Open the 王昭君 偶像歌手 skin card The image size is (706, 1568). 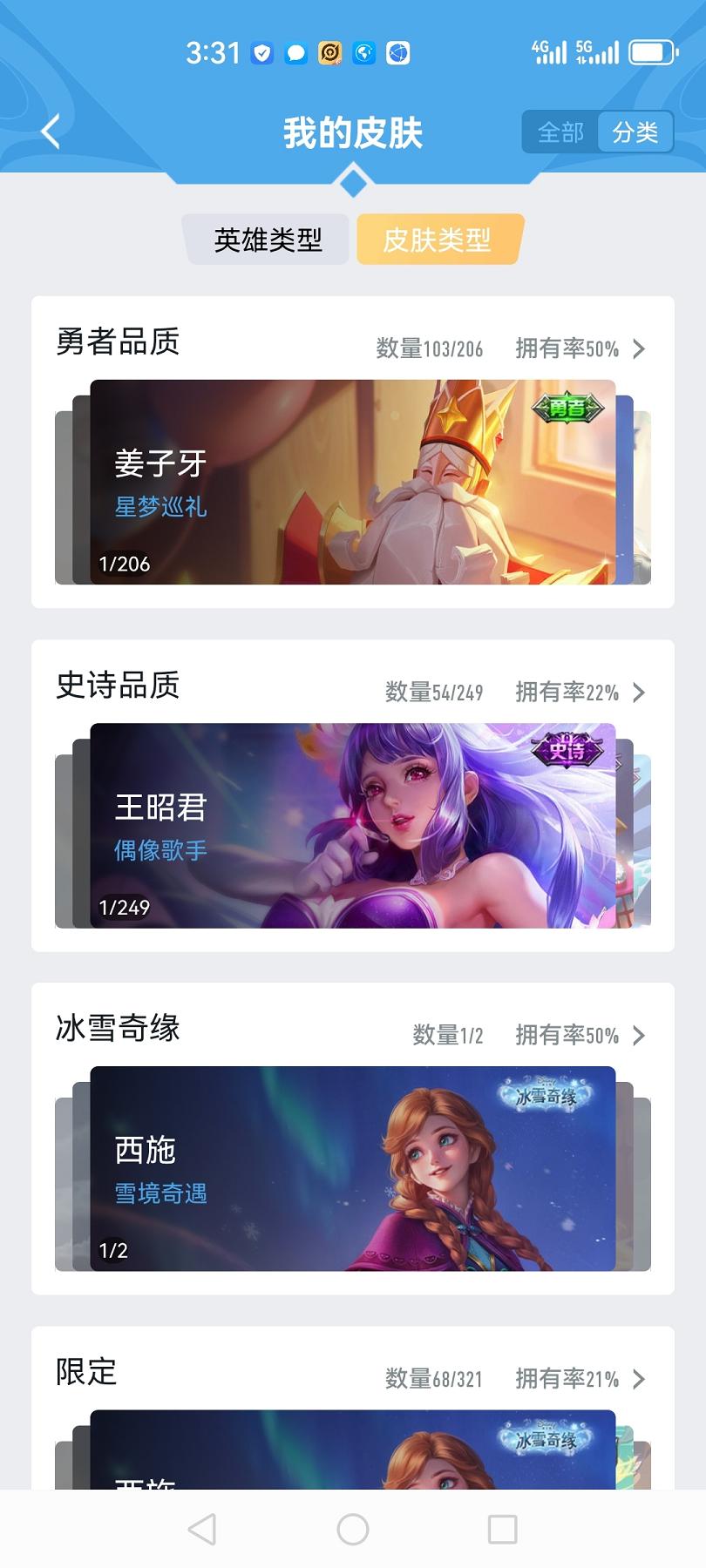click(352, 825)
